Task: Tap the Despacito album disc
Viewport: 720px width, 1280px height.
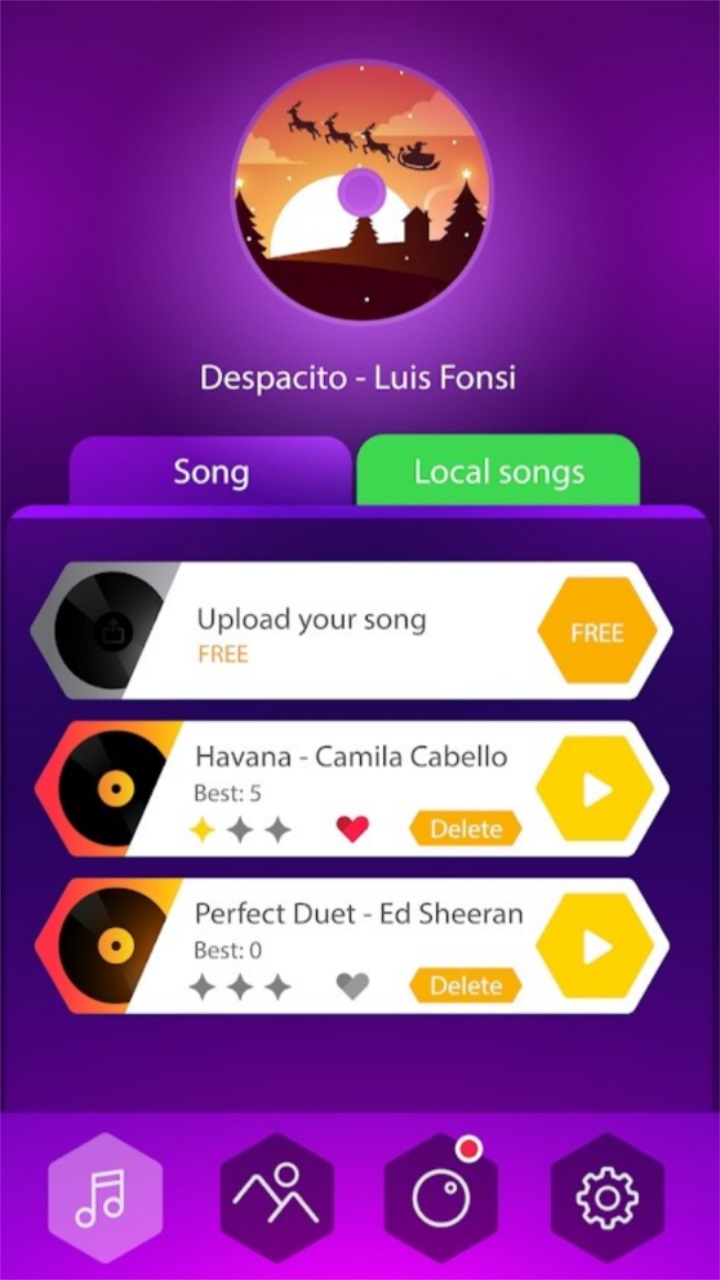Action: click(x=362, y=190)
